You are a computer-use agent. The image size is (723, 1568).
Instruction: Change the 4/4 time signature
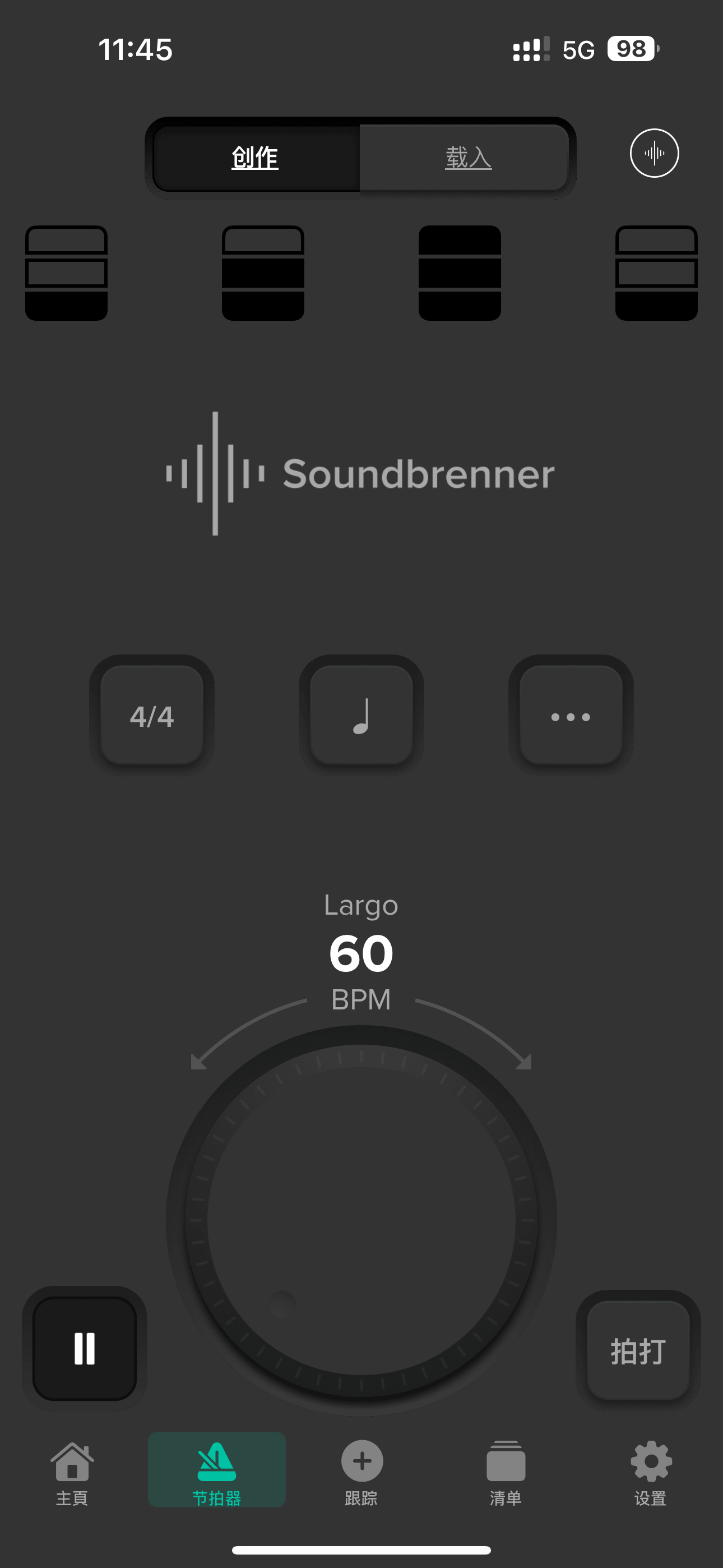point(151,715)
